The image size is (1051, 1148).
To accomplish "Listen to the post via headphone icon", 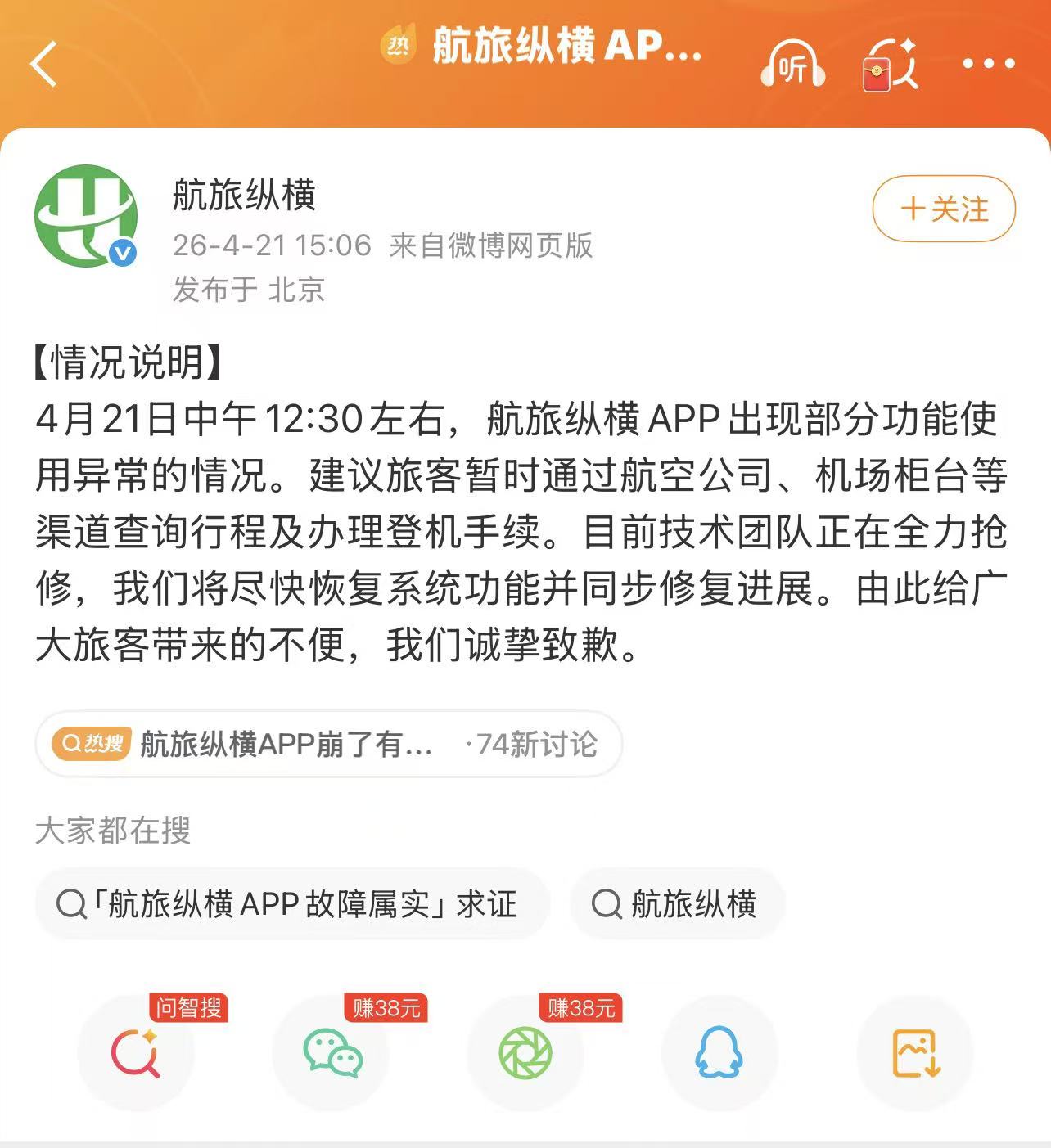I will tap(792, 65).
